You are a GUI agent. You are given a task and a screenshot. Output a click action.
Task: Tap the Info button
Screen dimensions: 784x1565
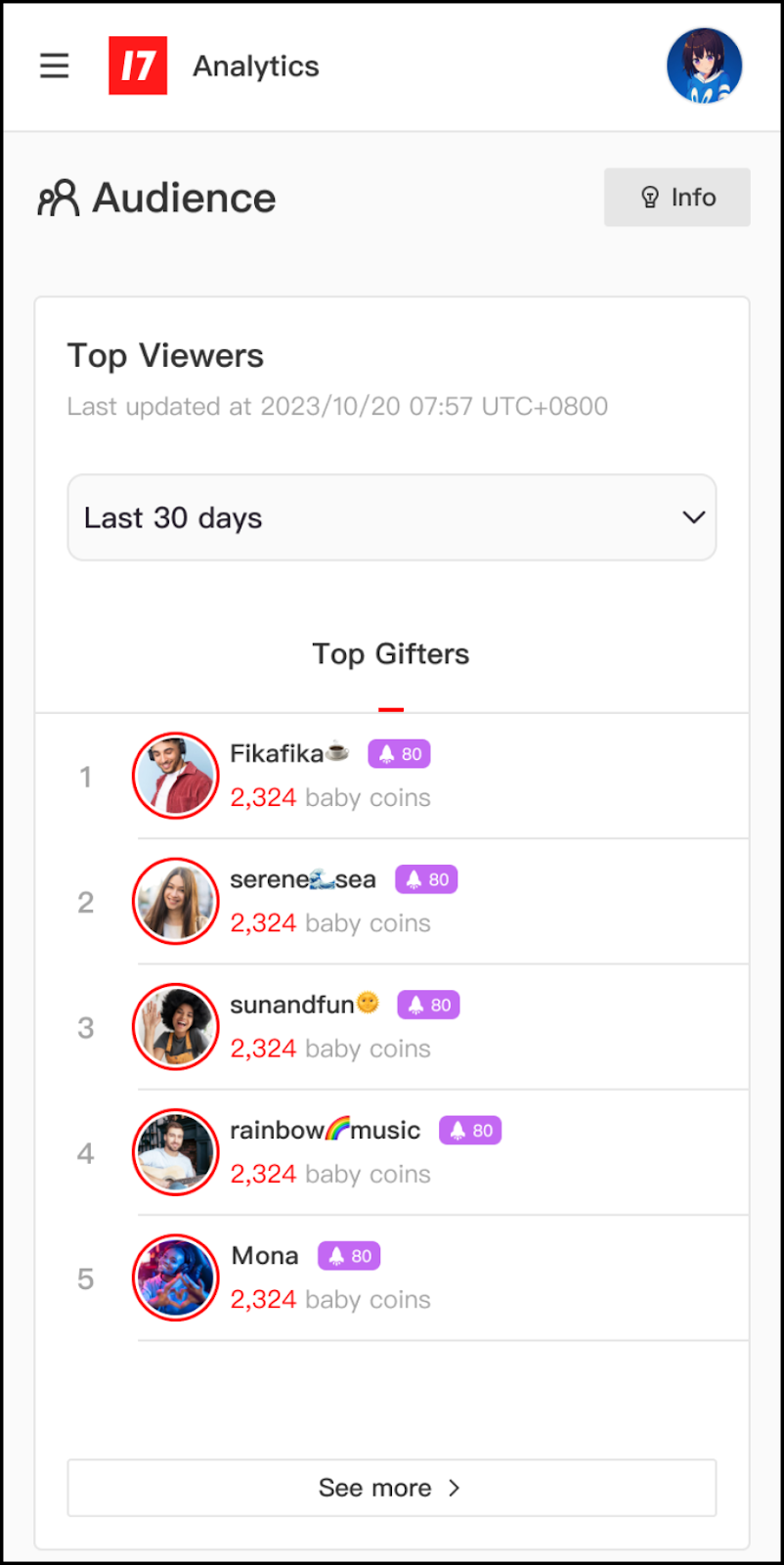point(676,198)
